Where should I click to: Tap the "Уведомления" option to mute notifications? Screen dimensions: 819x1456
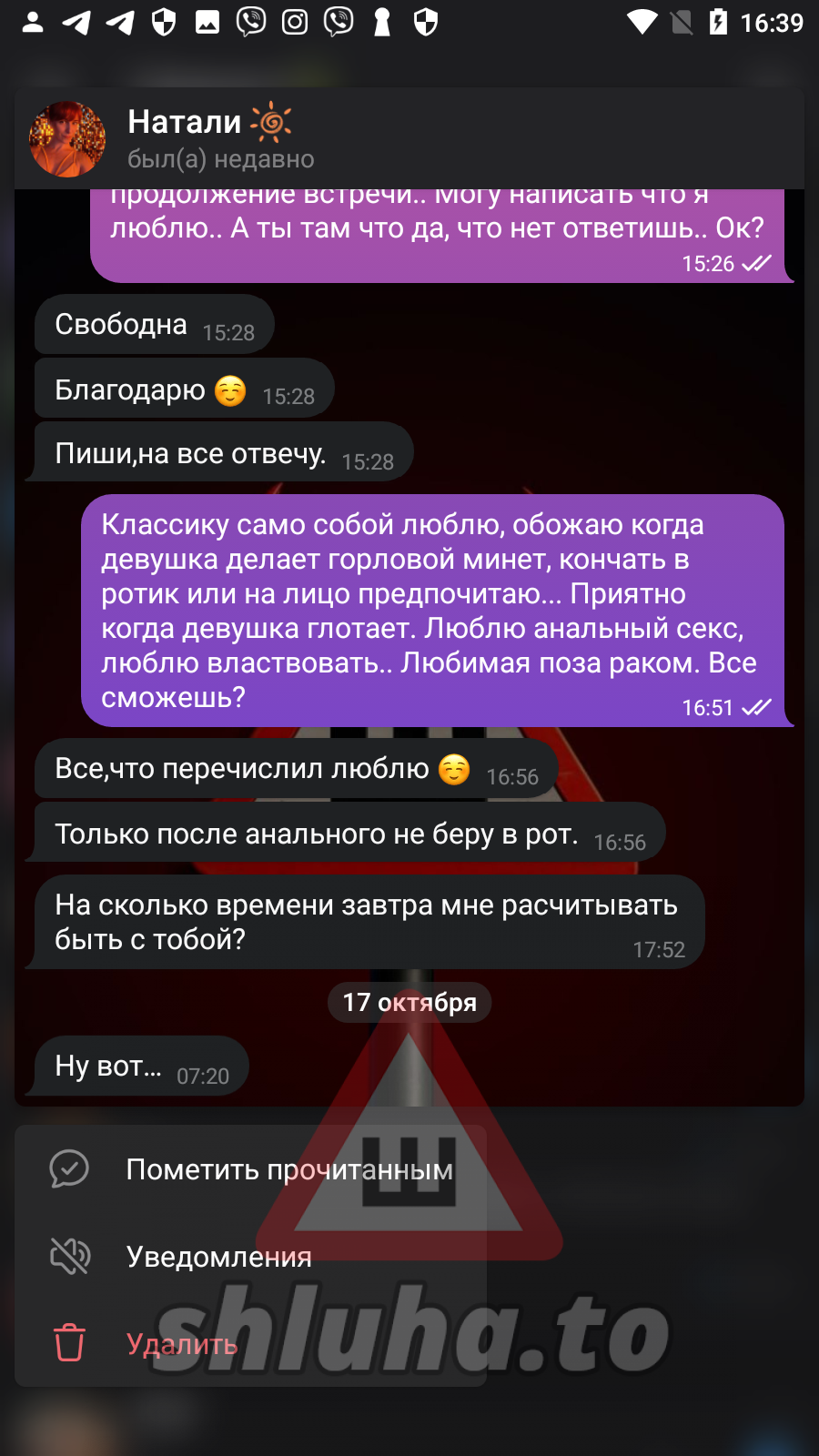(218, 1257)
